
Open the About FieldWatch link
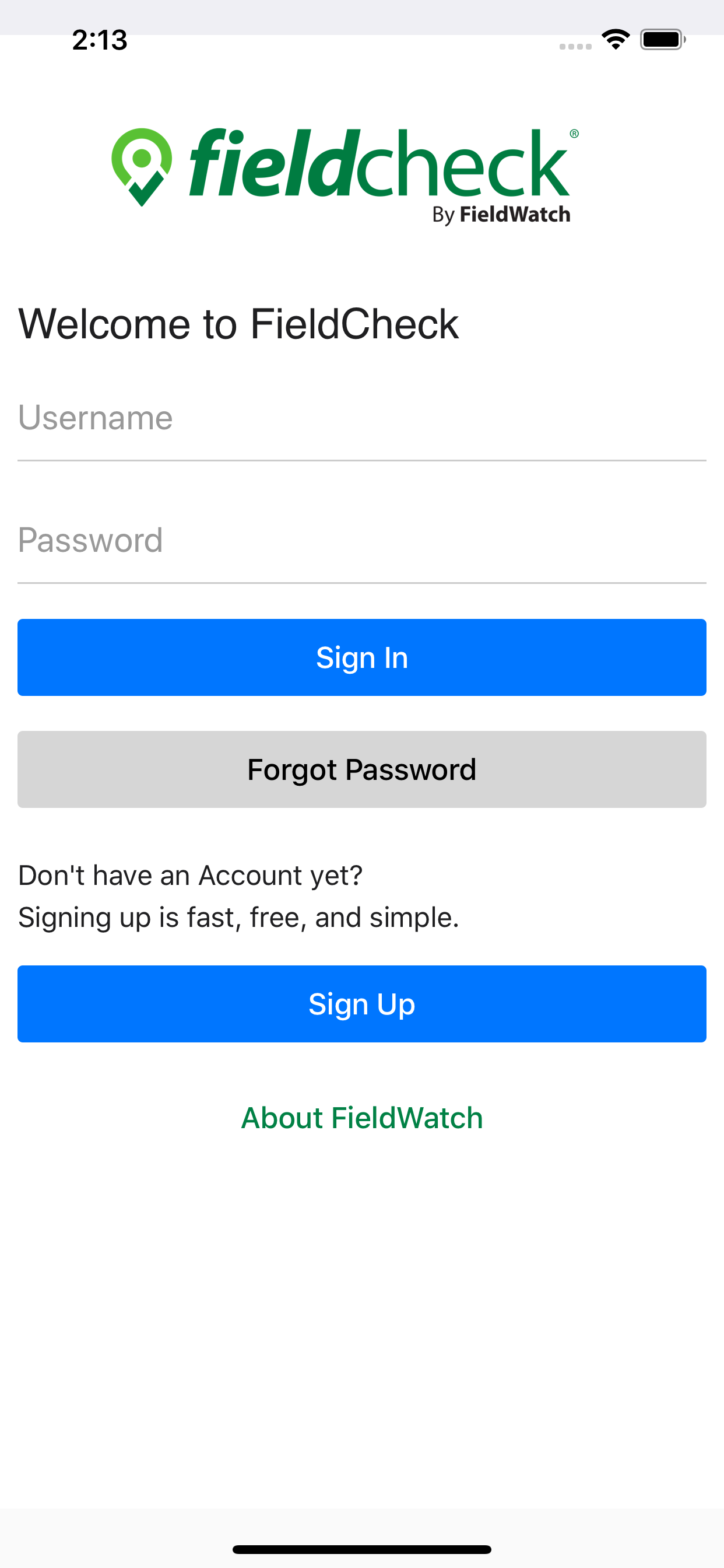tap(362, 1117)
